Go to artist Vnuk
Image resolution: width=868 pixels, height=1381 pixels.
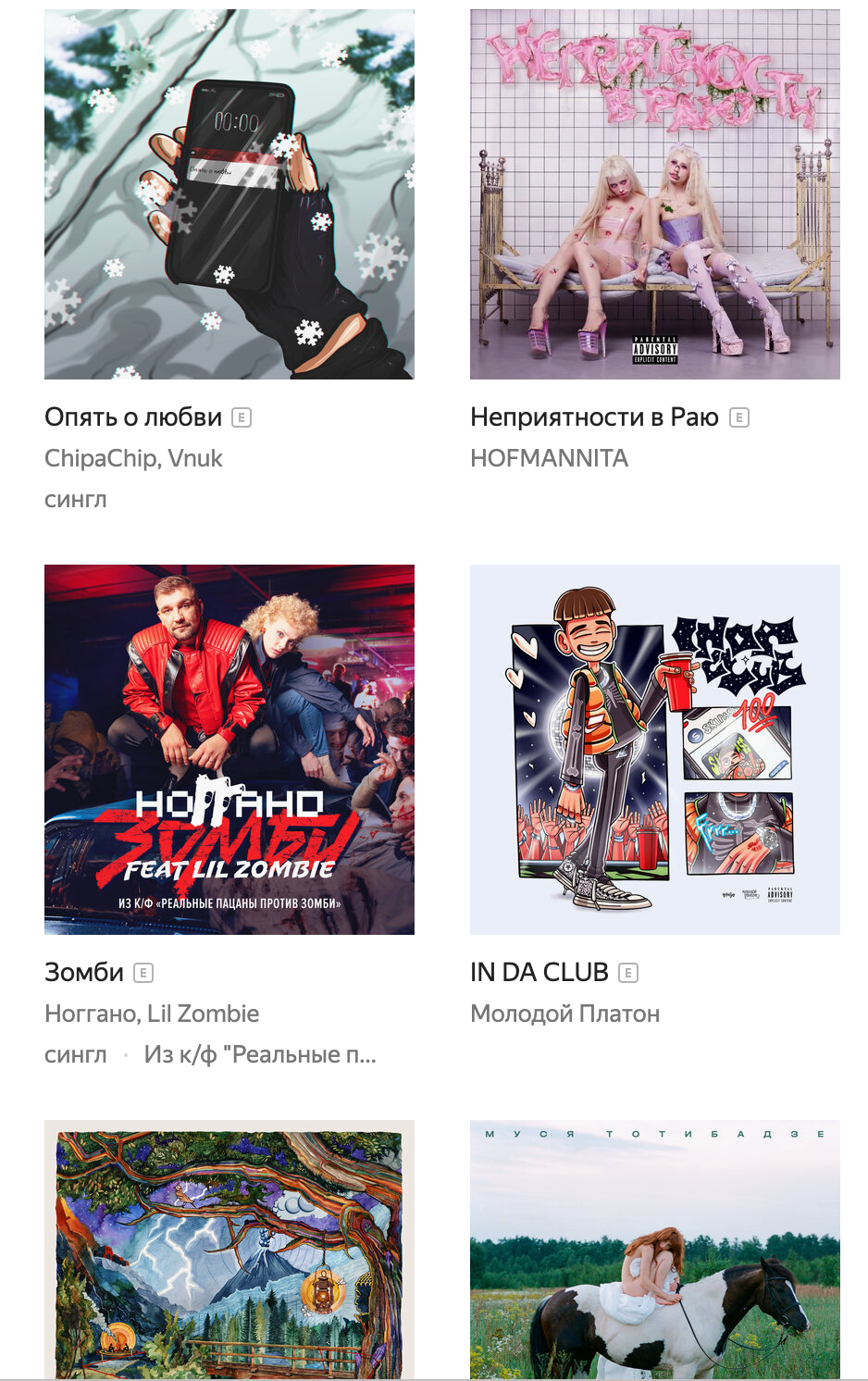tap(195, 458)
